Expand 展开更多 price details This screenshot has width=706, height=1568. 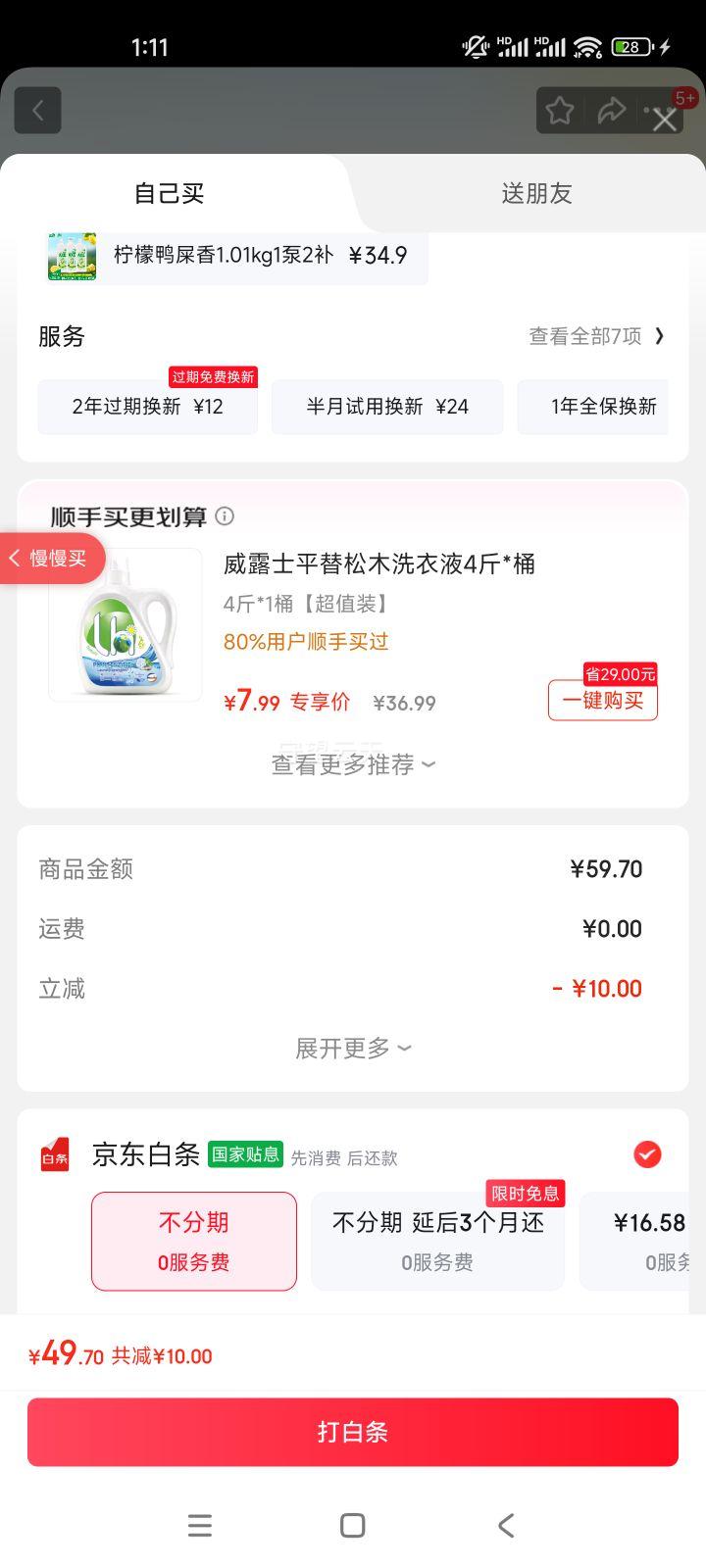click(351, 1048)
